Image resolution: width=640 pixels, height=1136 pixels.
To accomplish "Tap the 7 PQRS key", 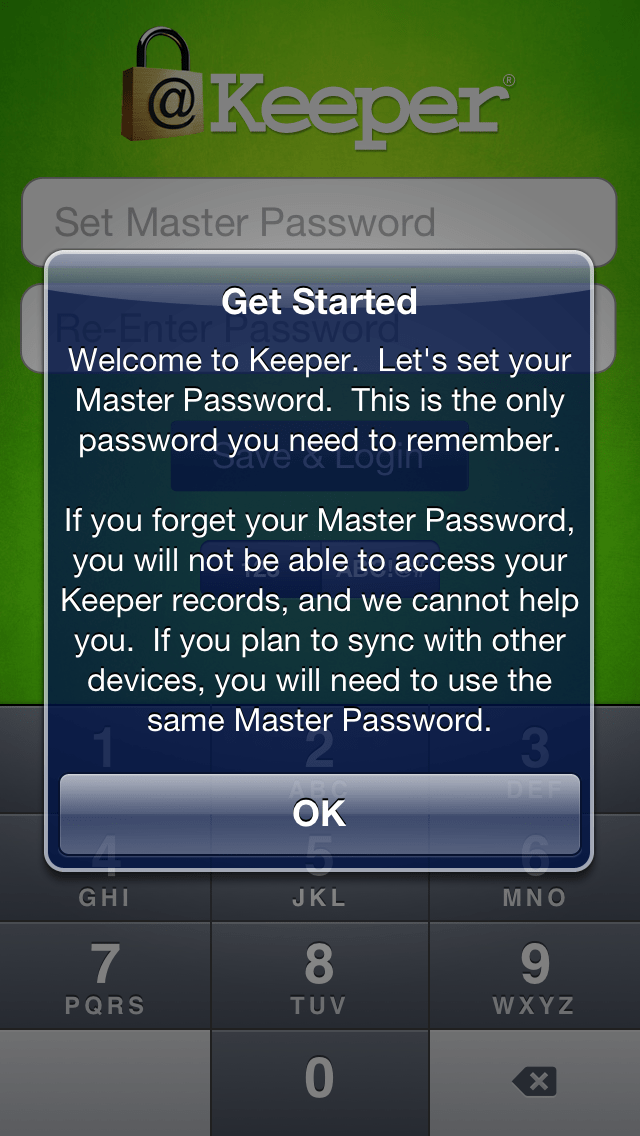I will pos(105,976).
